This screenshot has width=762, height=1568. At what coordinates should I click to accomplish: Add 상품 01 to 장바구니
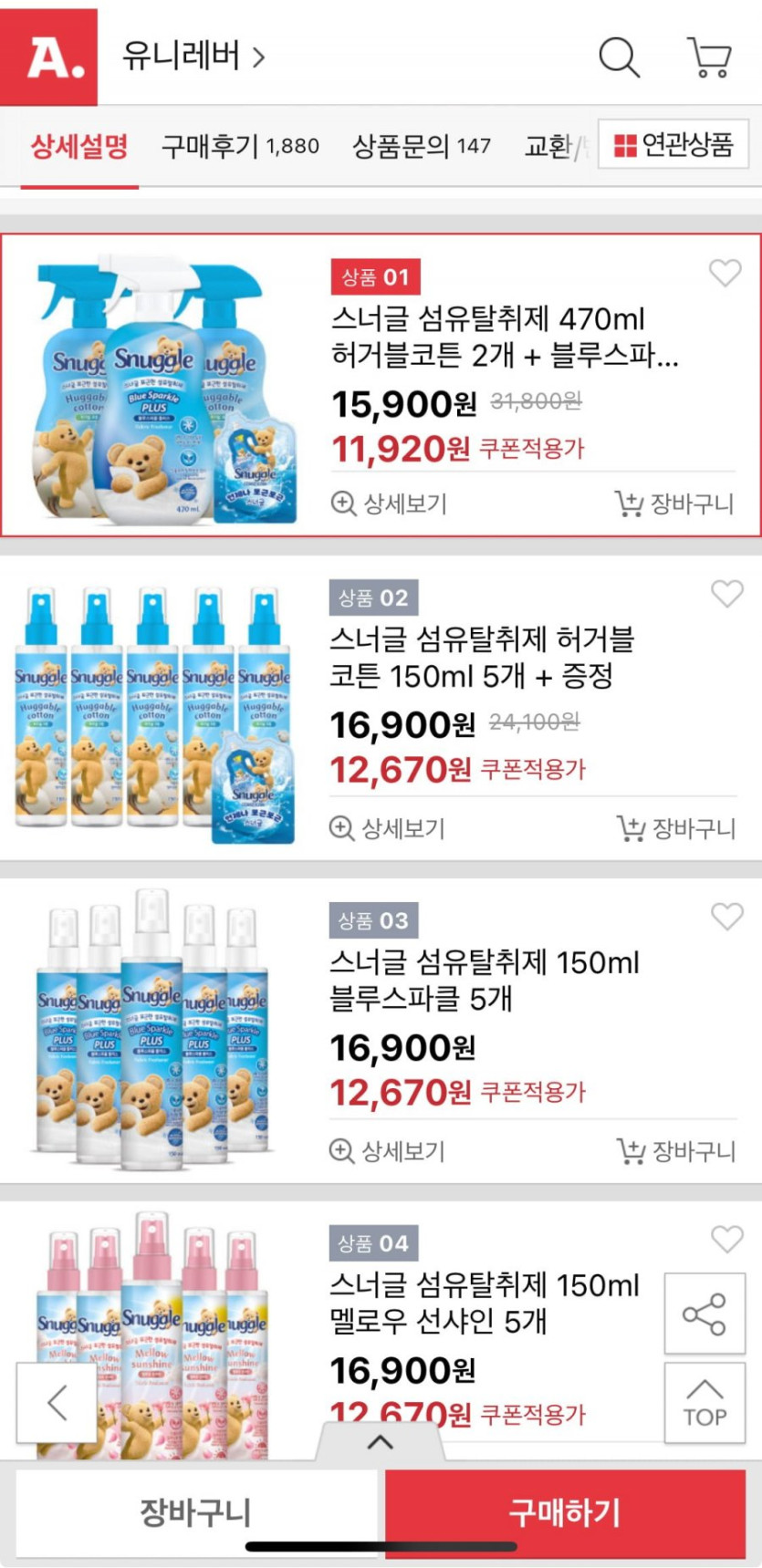pos(674,503)
